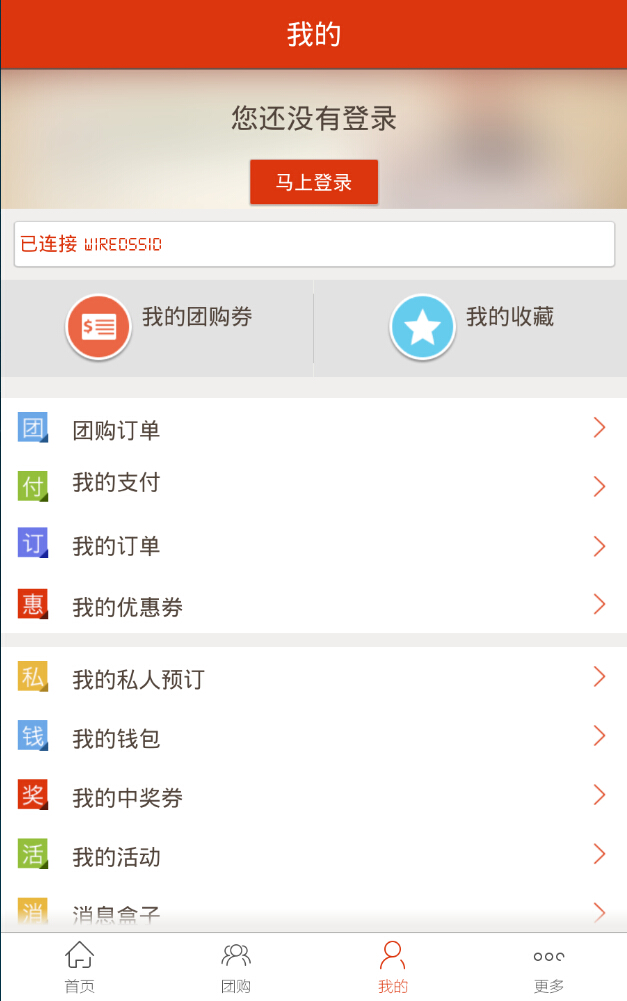Tap the 已连接 WIREDSSID connection bar
Screen dimensions: 627x1001
click(314, 244)
